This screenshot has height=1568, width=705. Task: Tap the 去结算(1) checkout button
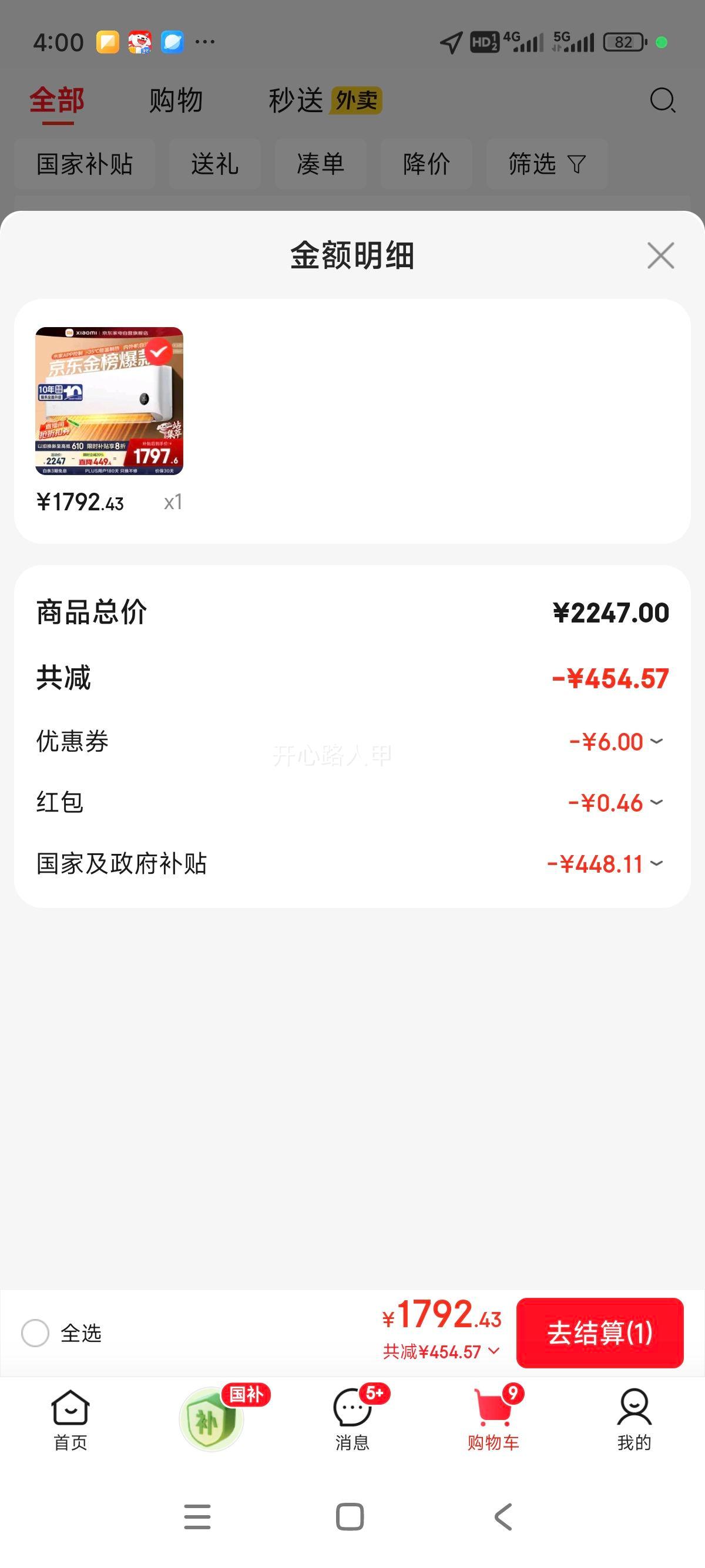click(x=600, y=1333)
